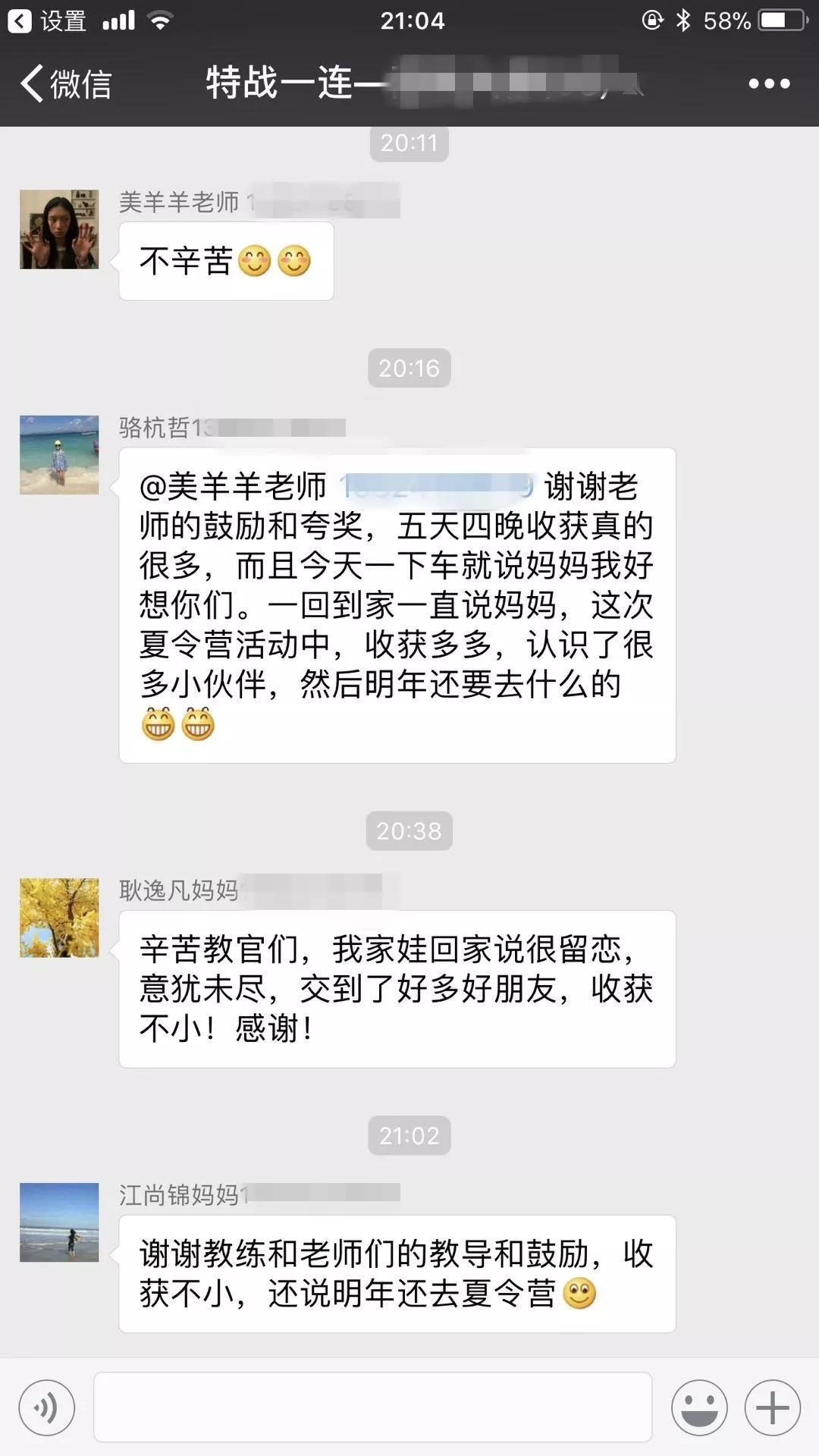View 江尚锦妈妈's profile avatar
Image resolution: width=819 pixels, height=1456 pixels.
59,1222
